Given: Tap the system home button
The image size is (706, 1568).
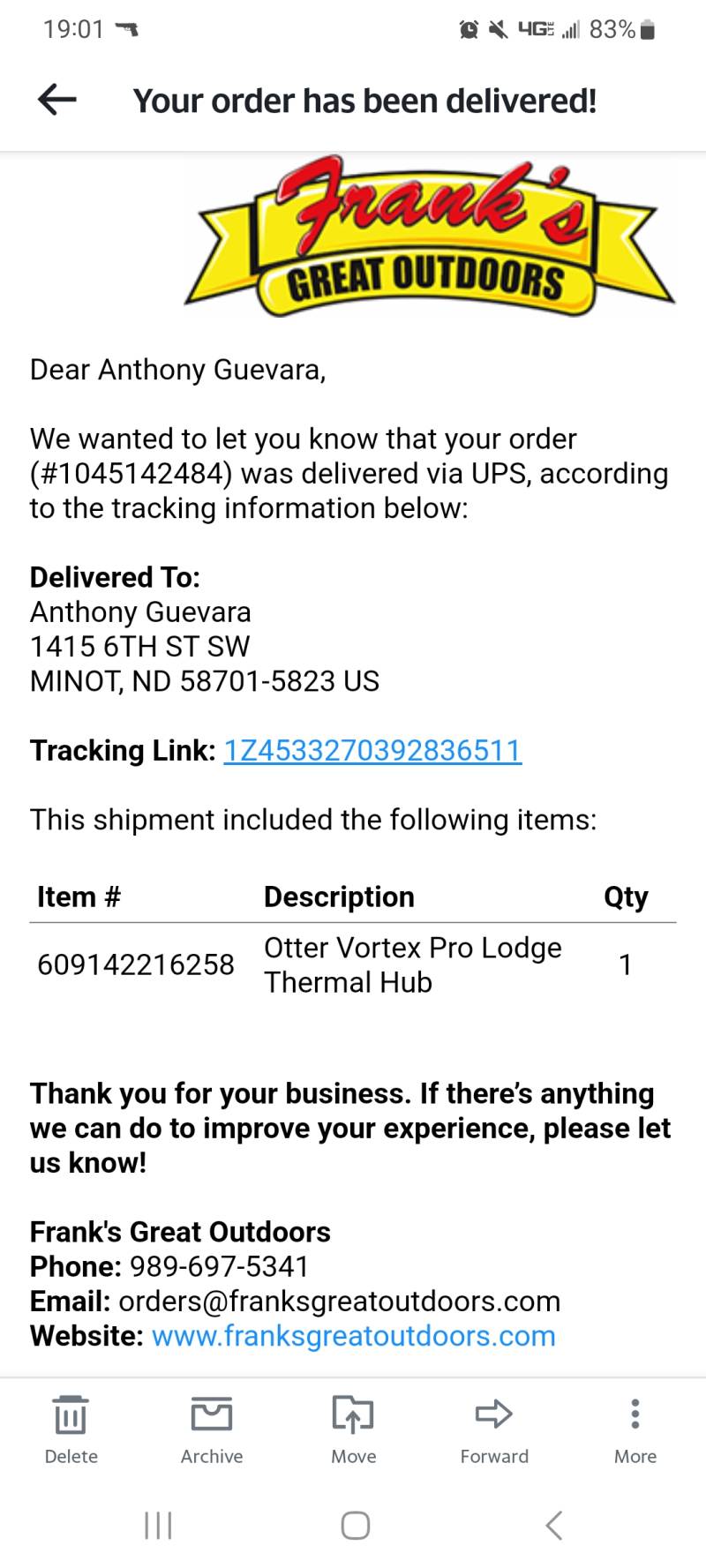Looking at the screenshot, I should [355, 1525].
